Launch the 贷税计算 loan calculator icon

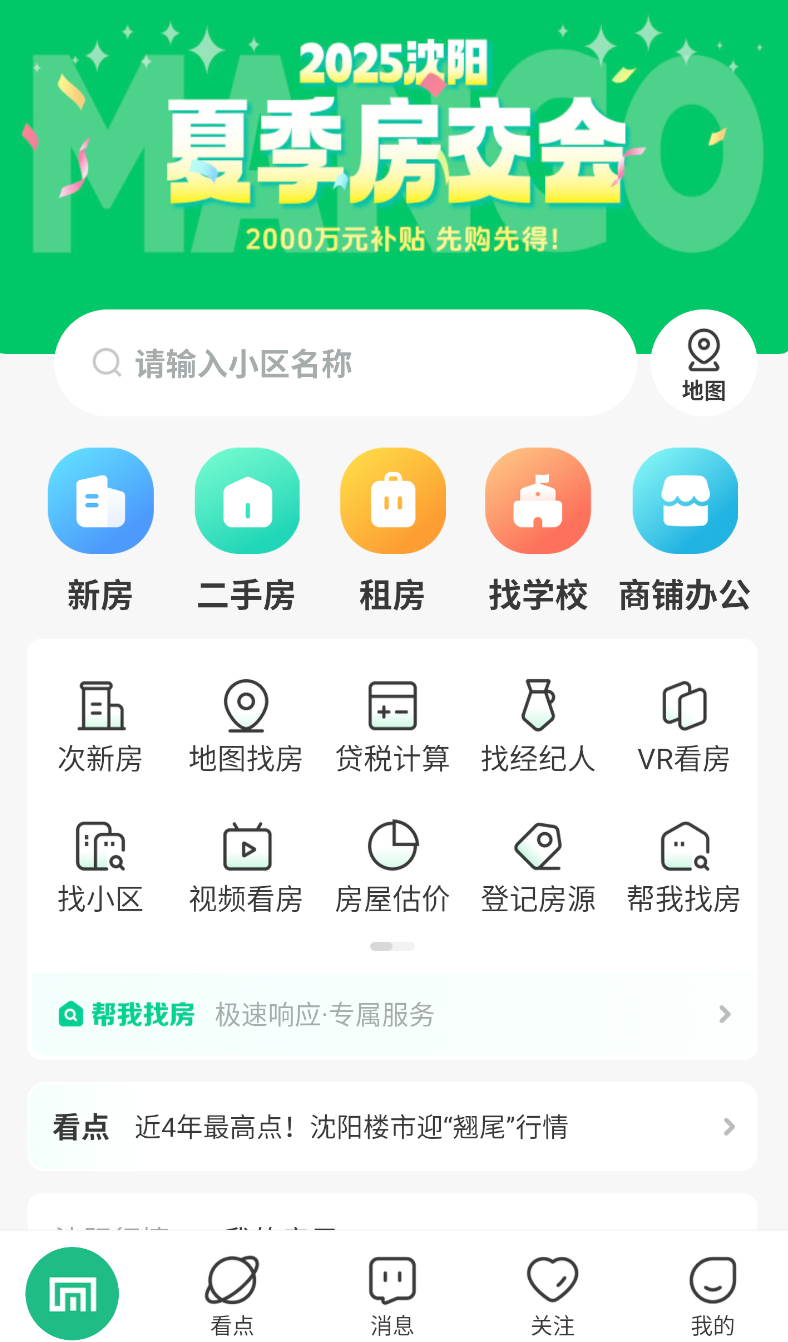pos(392,725)
